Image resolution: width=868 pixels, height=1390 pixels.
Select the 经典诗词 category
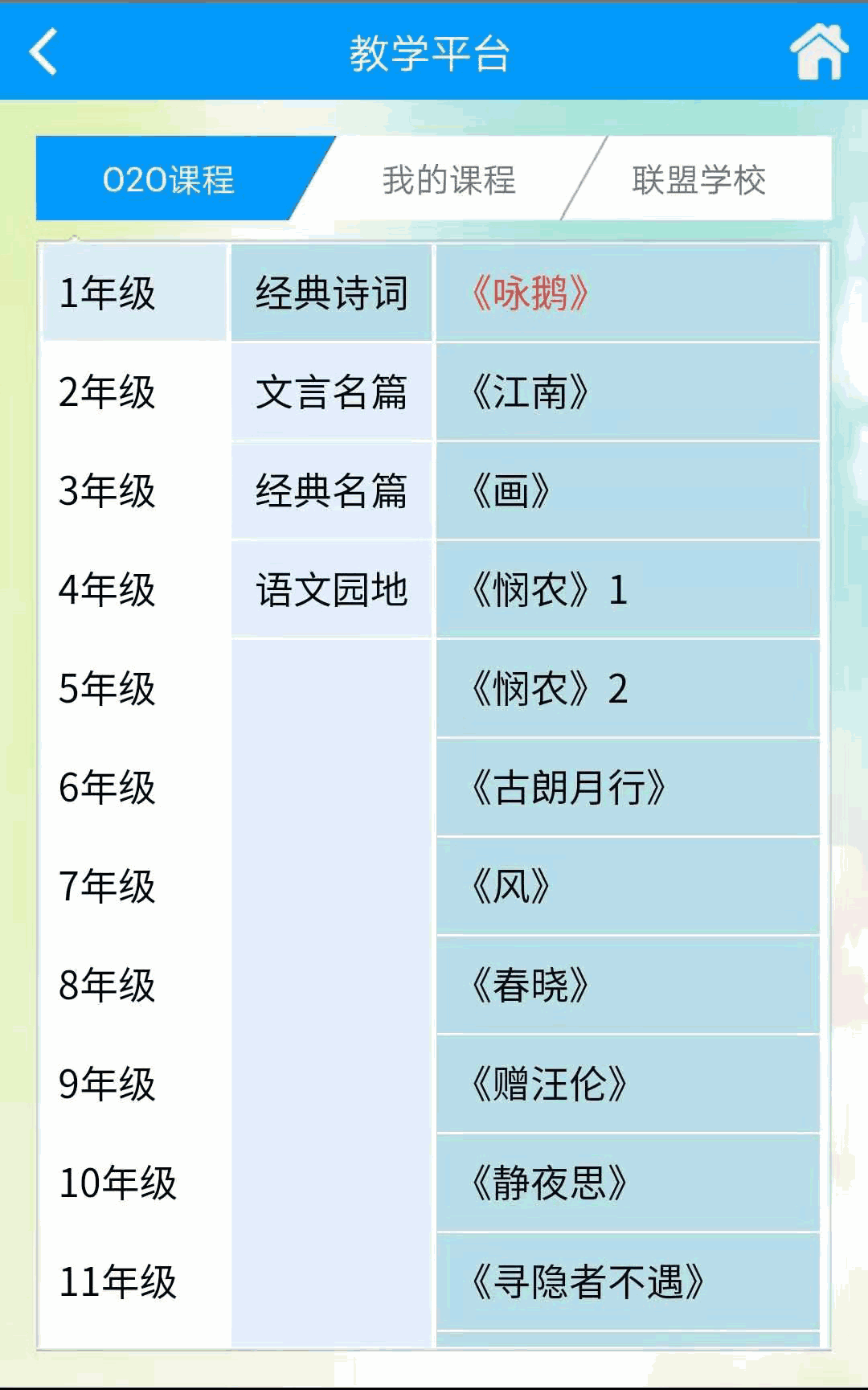[x=332, y=293]
